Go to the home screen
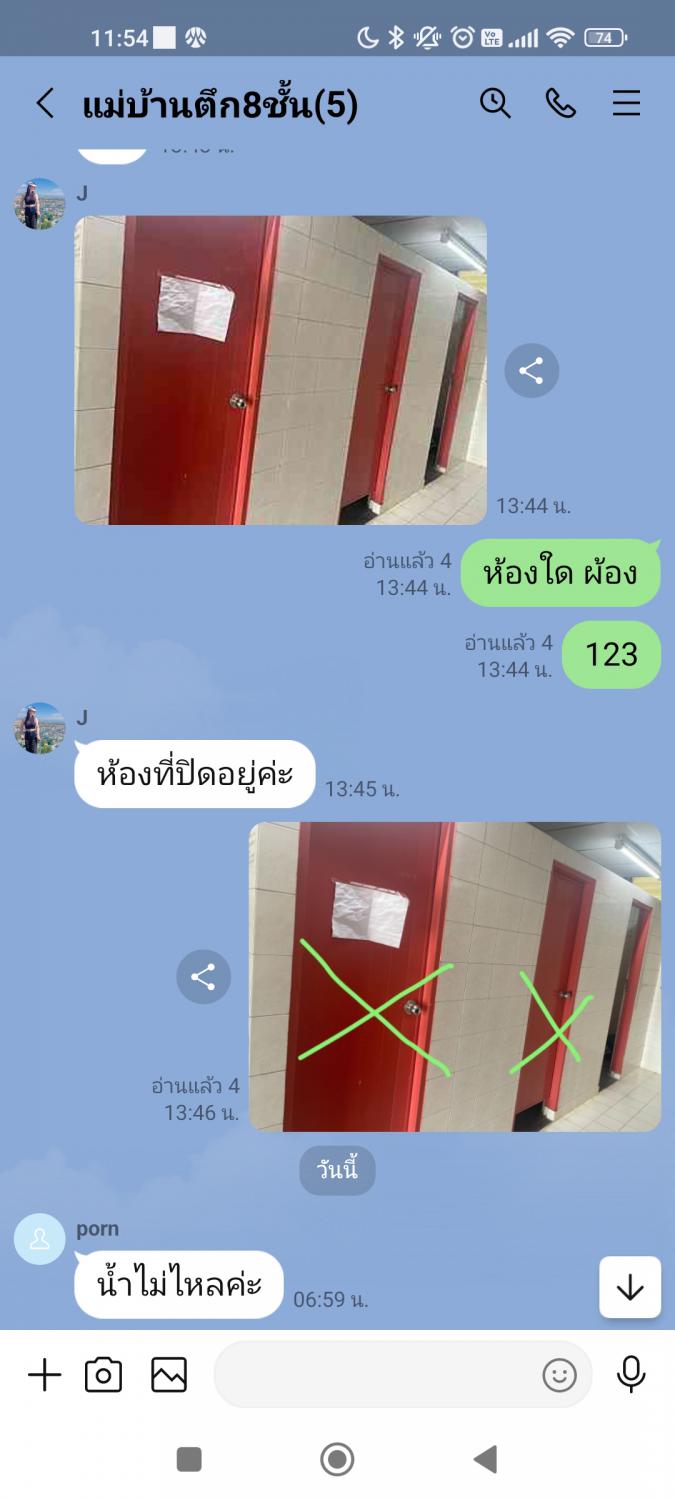 (337, 1460)
